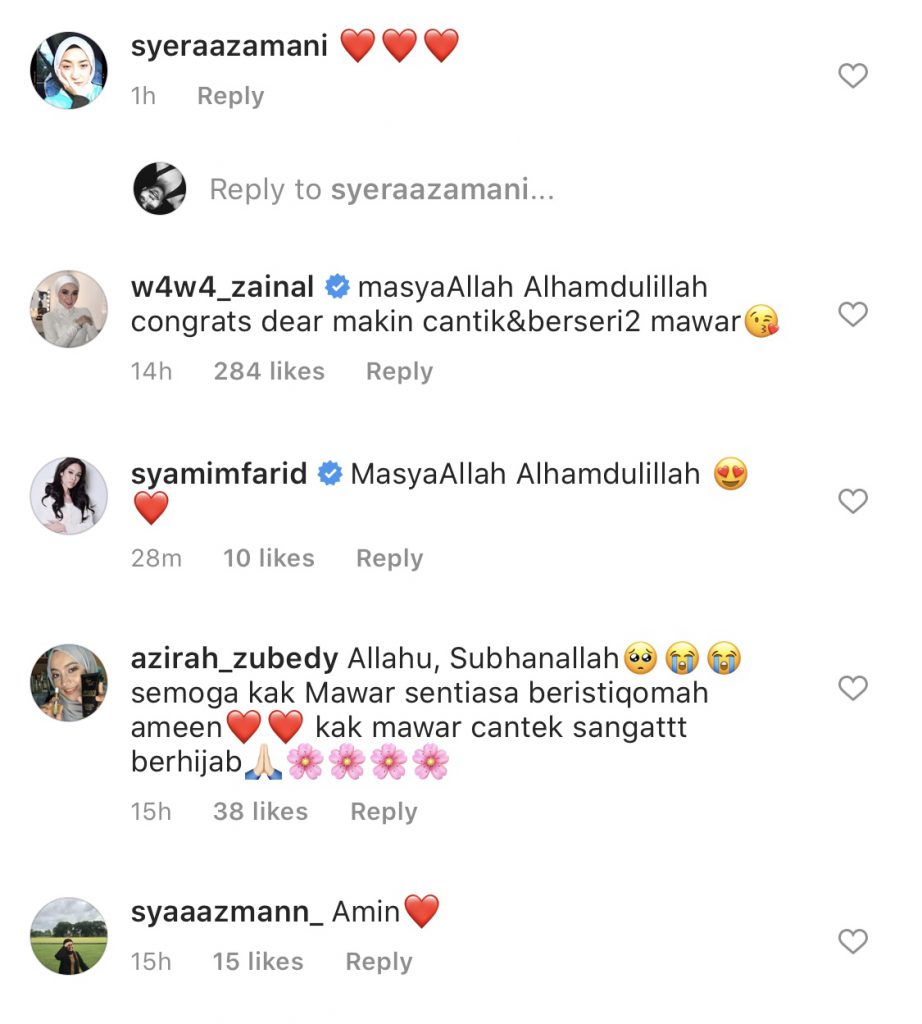
Task: Like azirah_zubedy's comment
Action: [852, 688]
